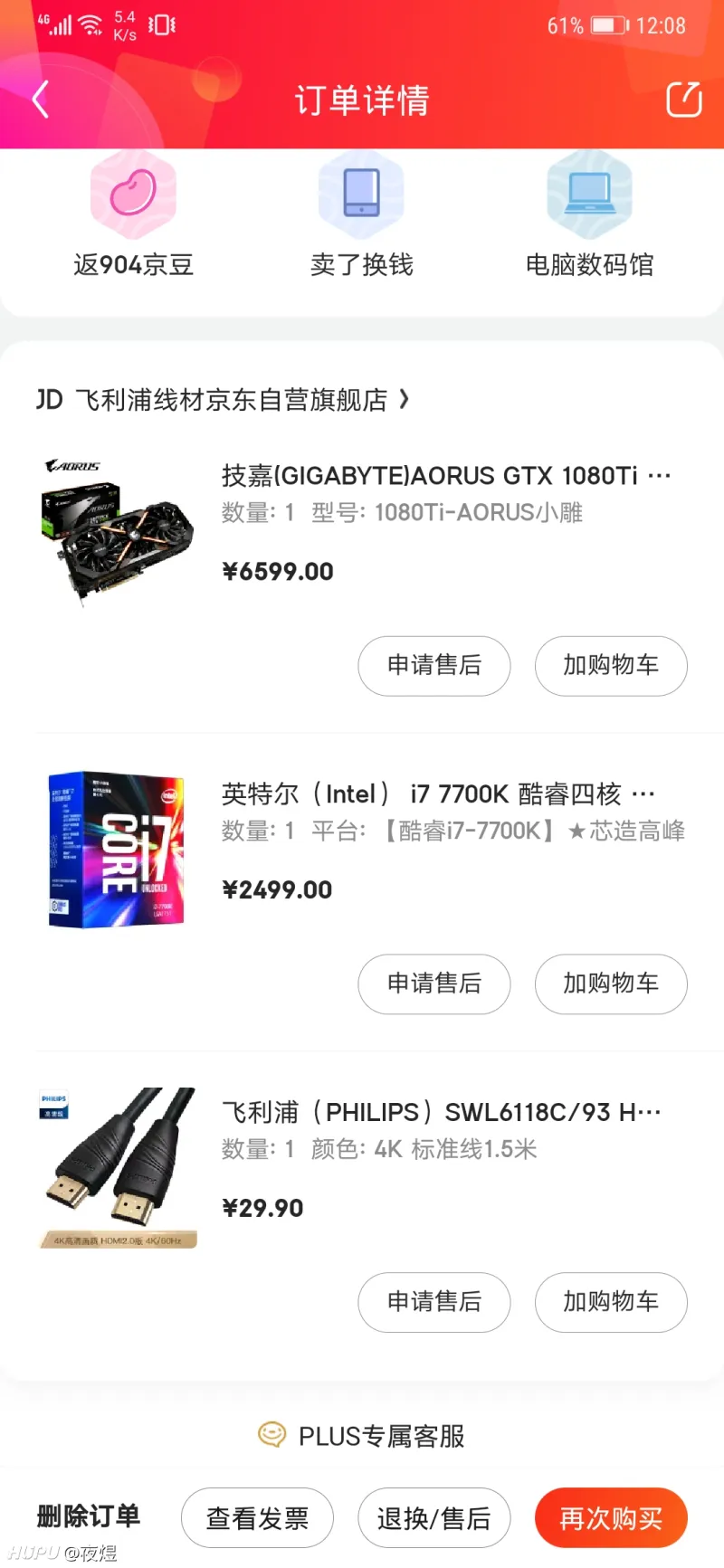Open 飞利浦线材京东自营旗舰店 store page
The height and width of the screenshot is (1568, 724).
click(223, 399)
